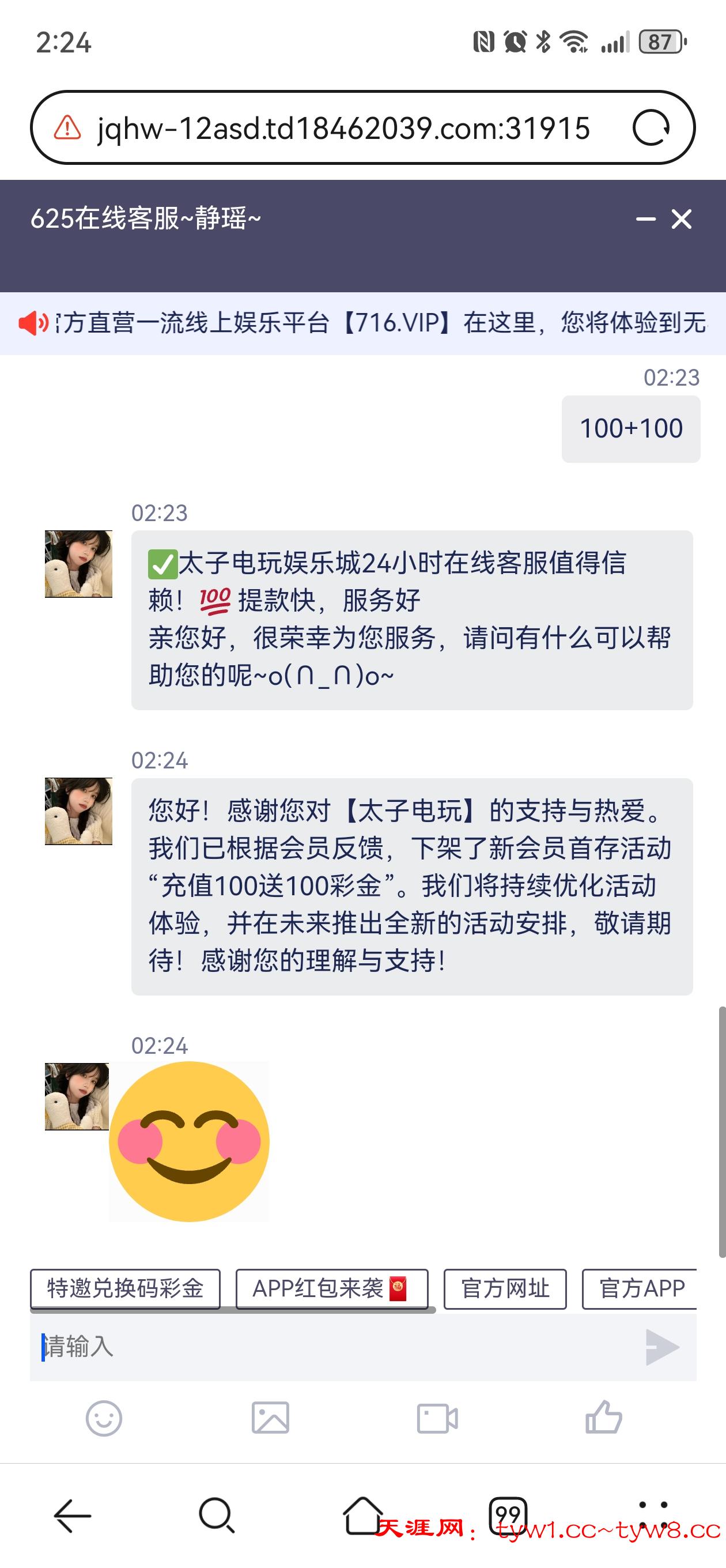This screenshot has height=1568, width=726.
Task: Choose the 官方APP quick reply
Action: 640,1288
